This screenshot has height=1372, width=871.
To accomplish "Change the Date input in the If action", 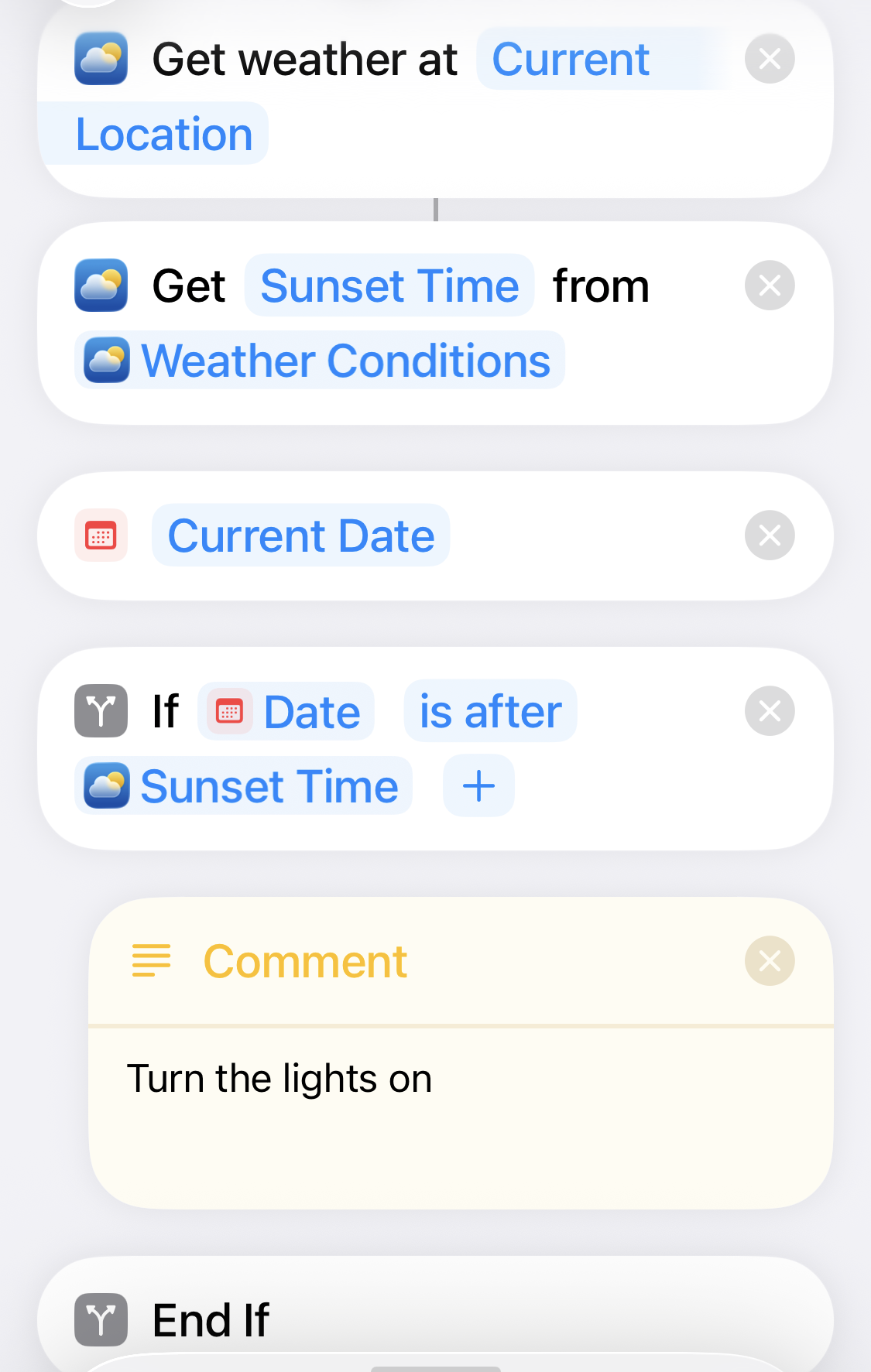I will (286, 712).
